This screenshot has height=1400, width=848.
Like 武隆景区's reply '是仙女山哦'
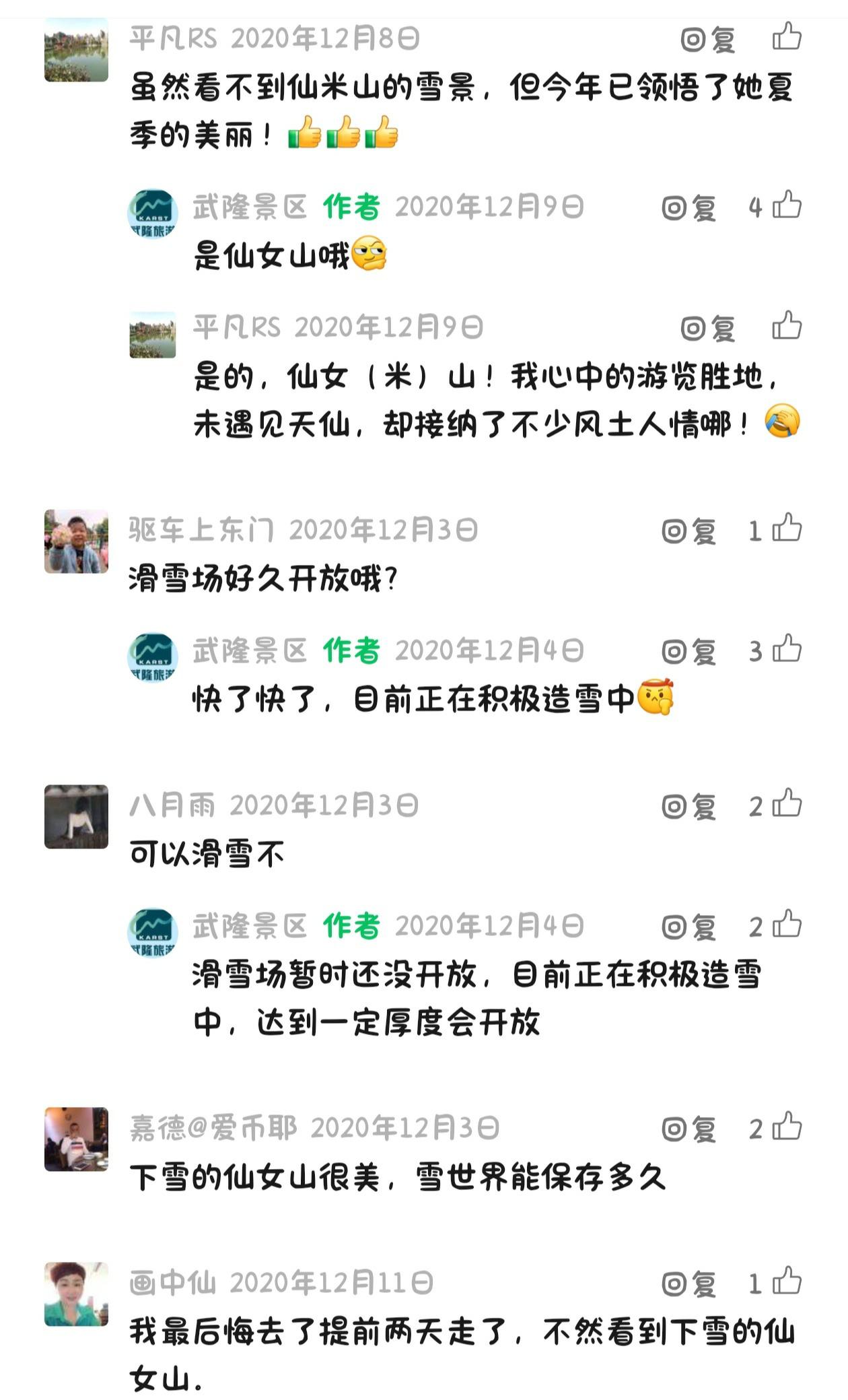(786, 205)
